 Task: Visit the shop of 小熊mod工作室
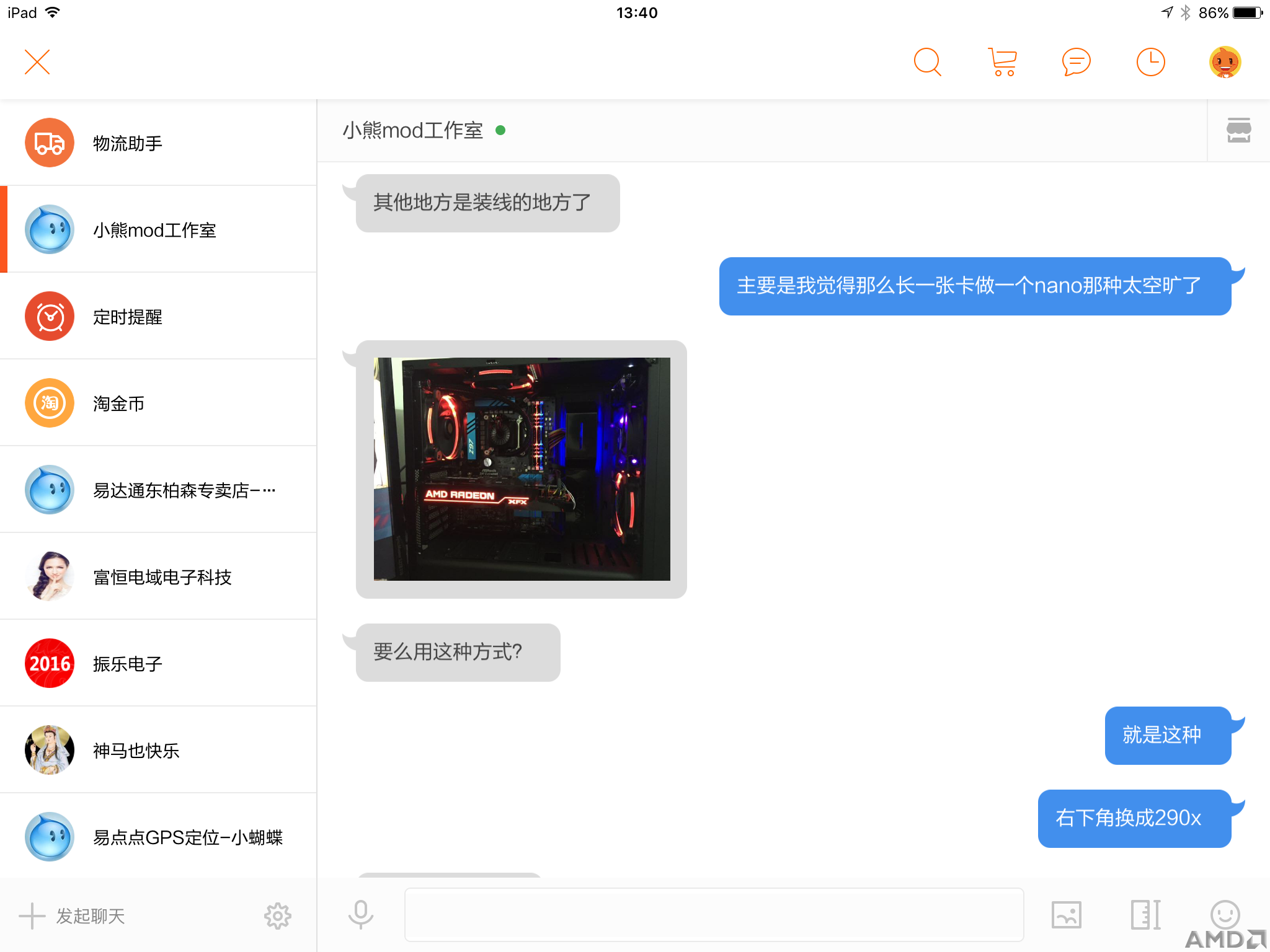[1238, 130]
